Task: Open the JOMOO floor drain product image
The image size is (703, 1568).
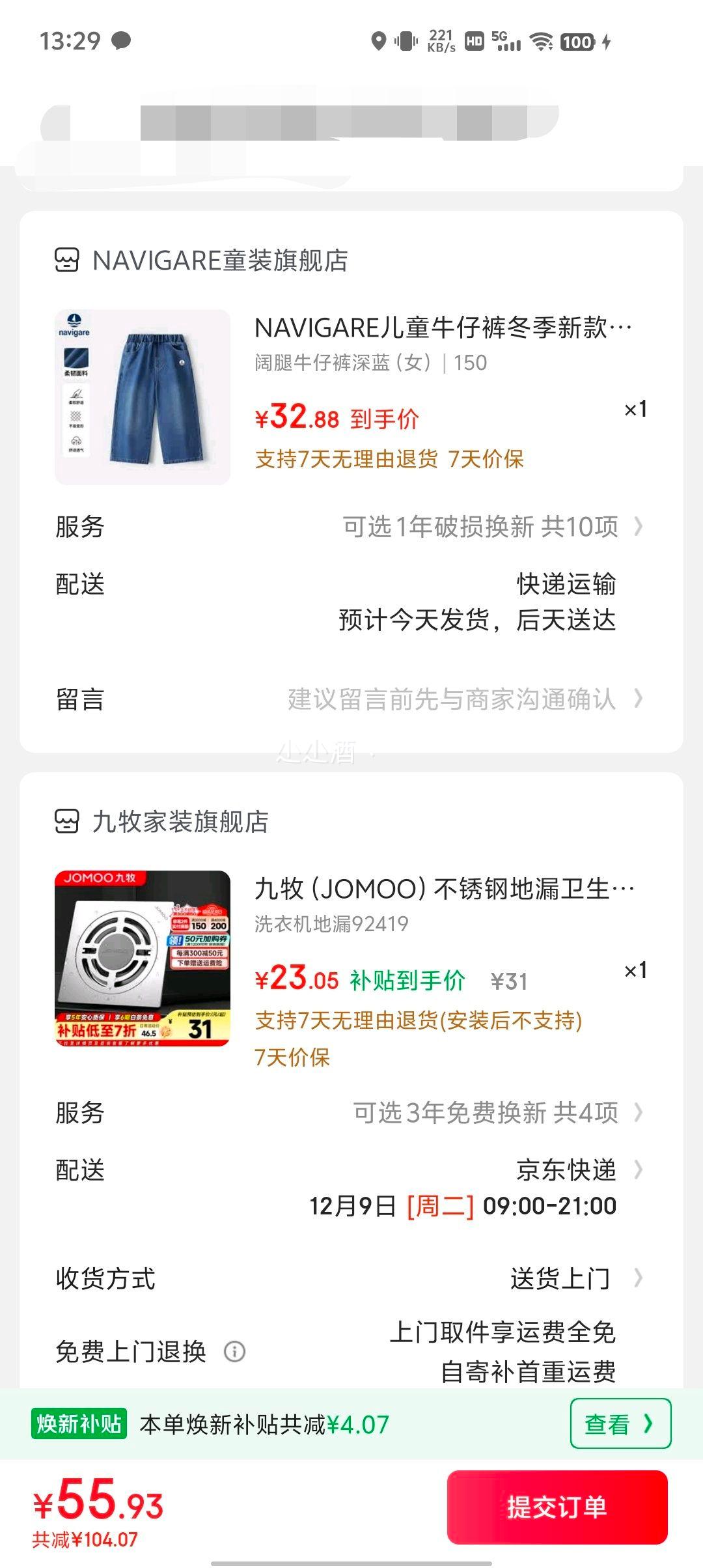Action: (143, 959)
